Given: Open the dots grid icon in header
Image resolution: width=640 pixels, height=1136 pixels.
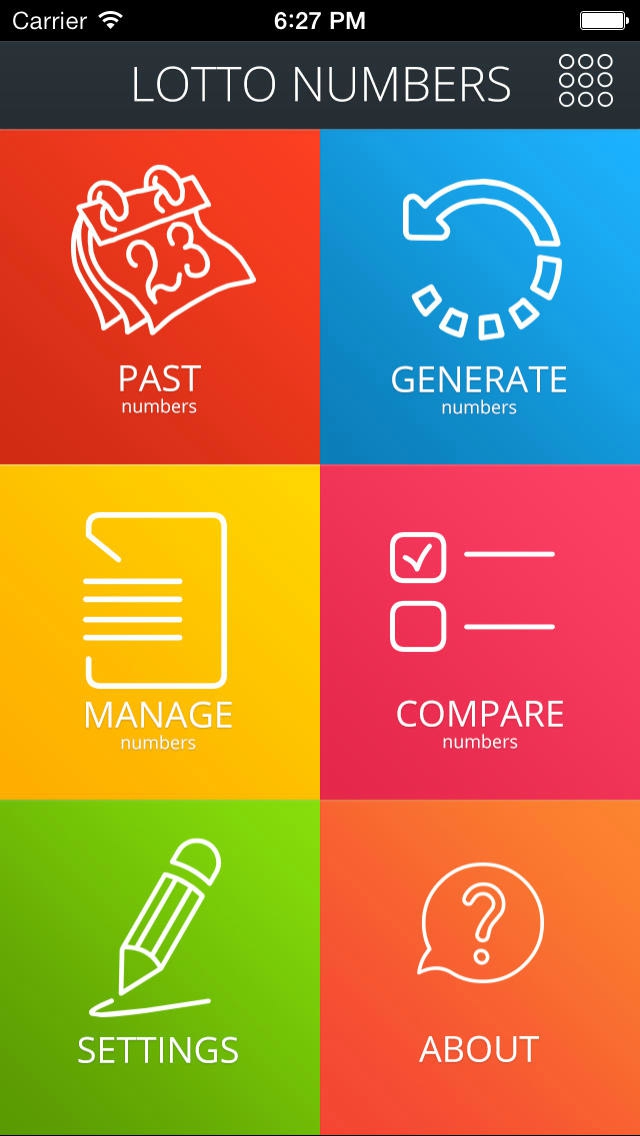Looking at the screenshot, I should [x=585, y=81].
